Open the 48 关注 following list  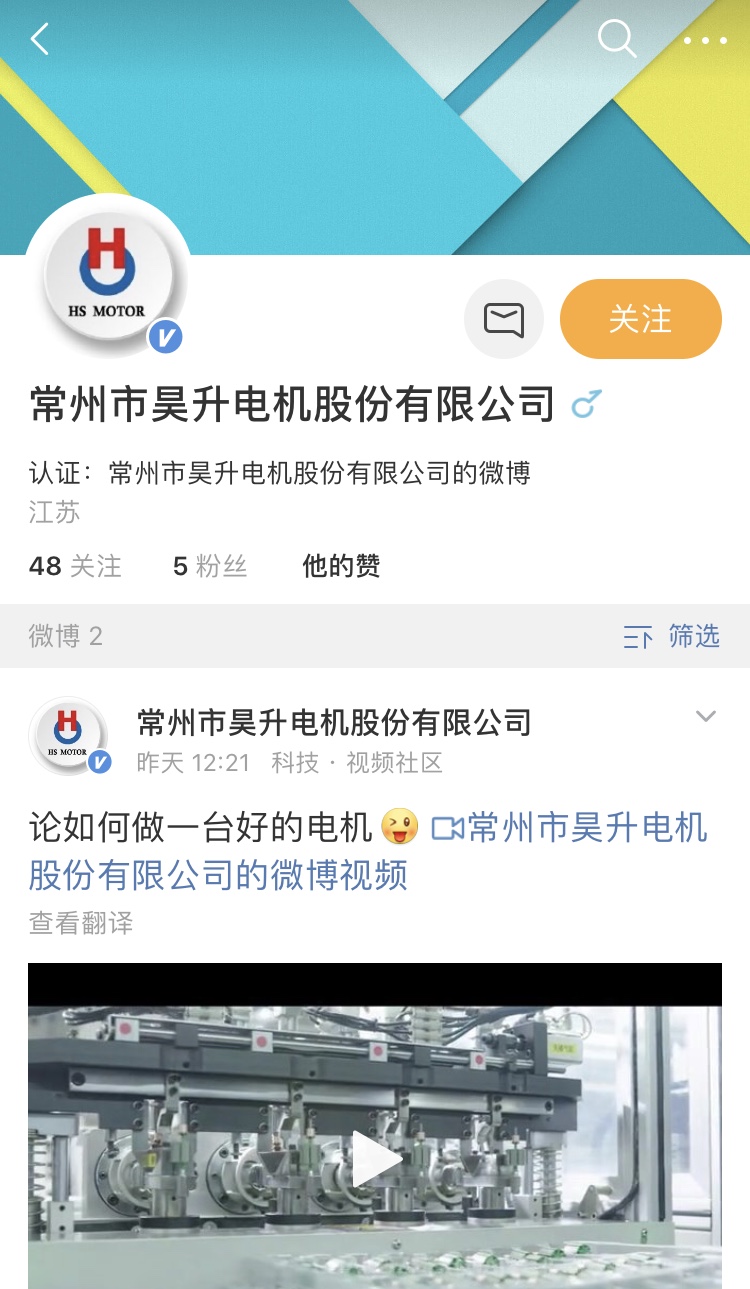pos(75,566)
